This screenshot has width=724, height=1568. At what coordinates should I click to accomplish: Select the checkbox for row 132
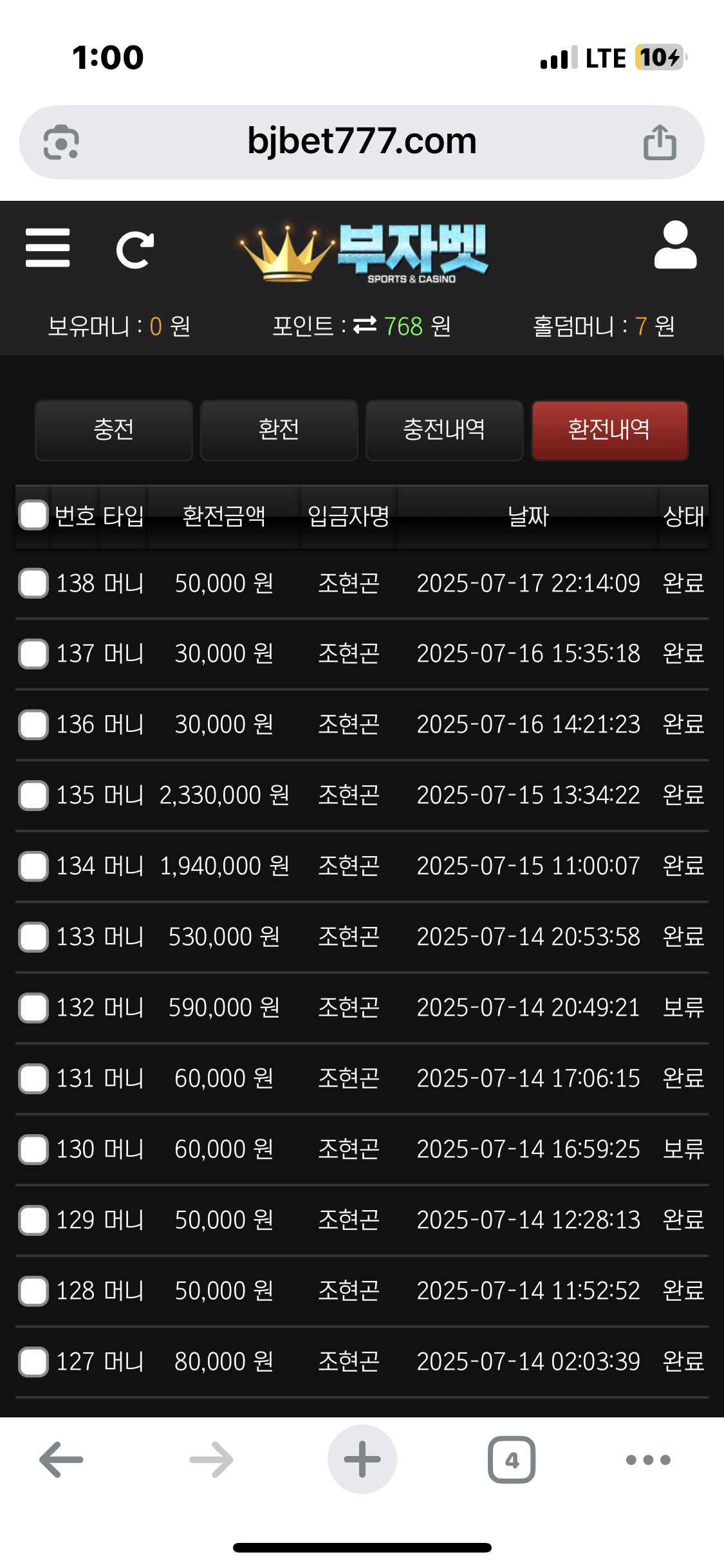click(33, 1007)
